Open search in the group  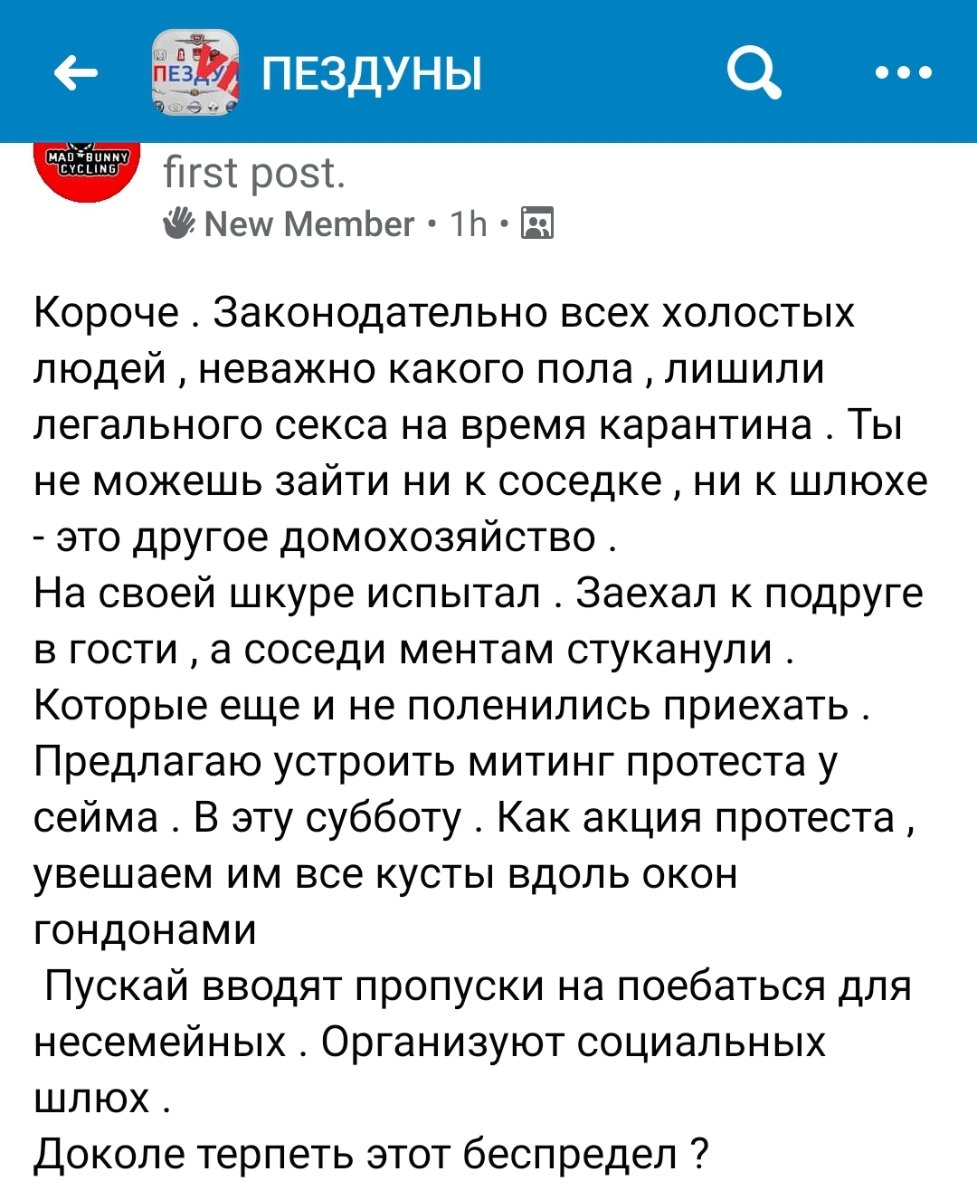point(754,73)
